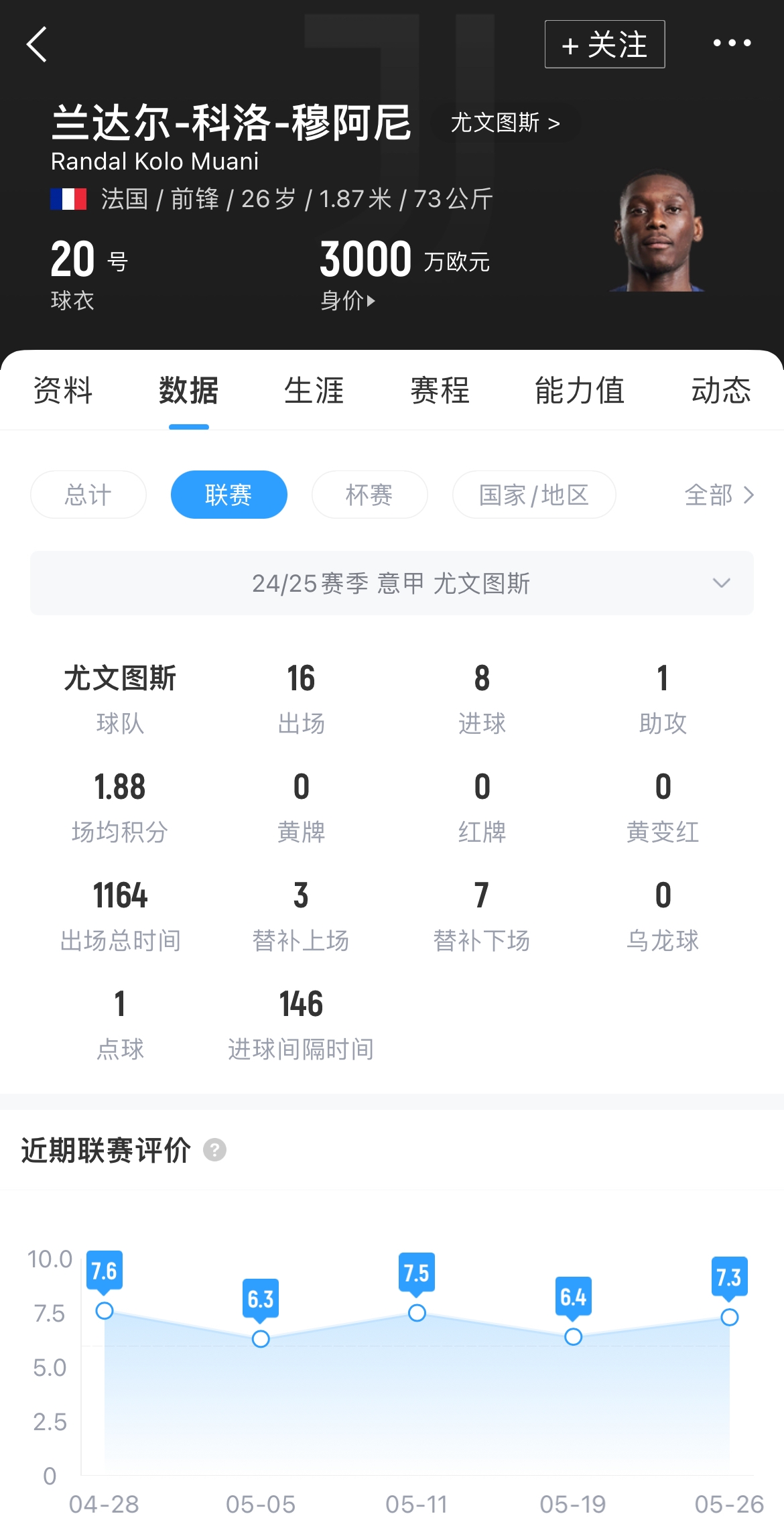This screenshot has width=784, height=1522.
Task: Select the 总计 filter chip
Action: pos(88,495)
